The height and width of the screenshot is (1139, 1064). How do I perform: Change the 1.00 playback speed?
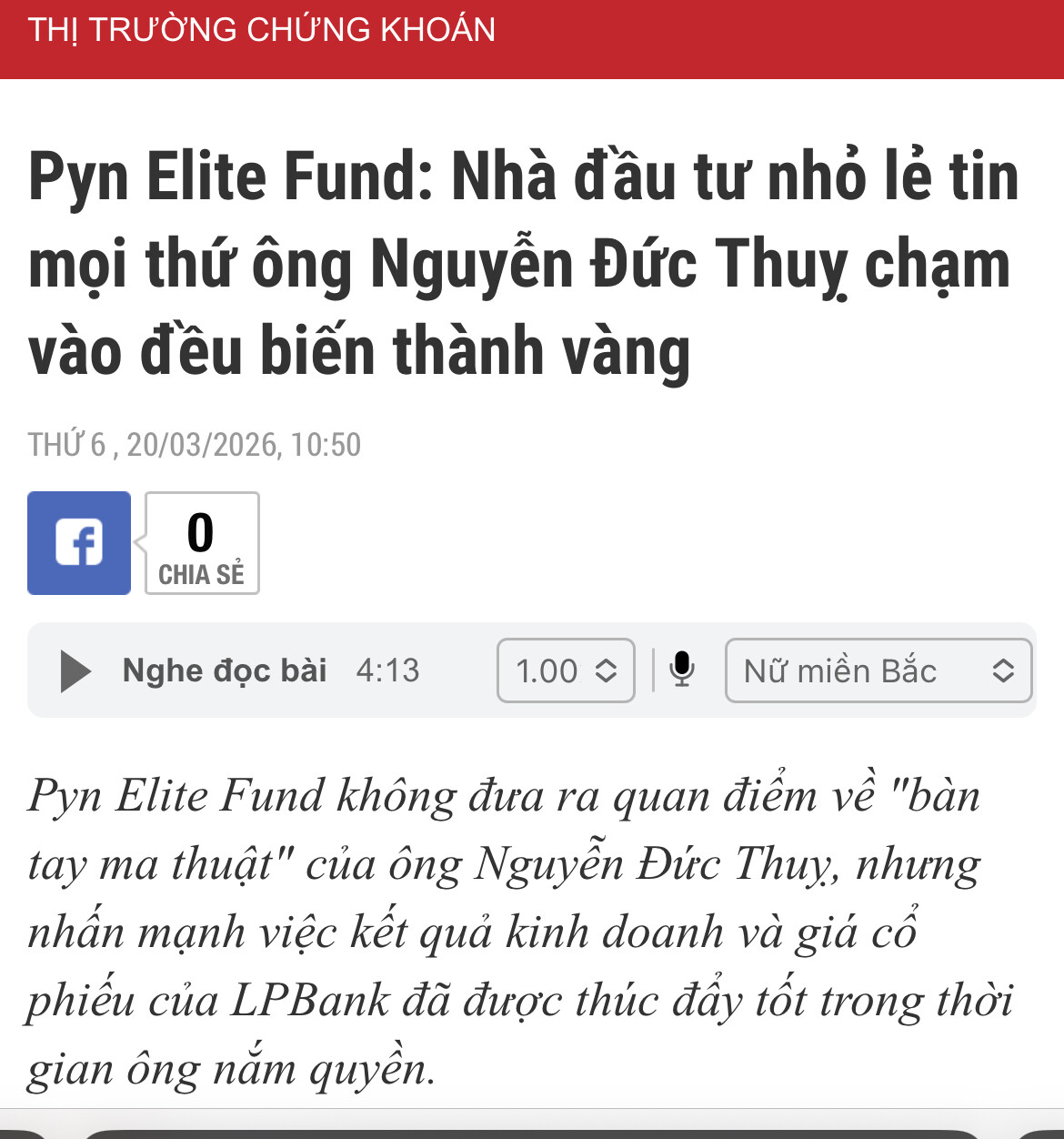(566, 671)
